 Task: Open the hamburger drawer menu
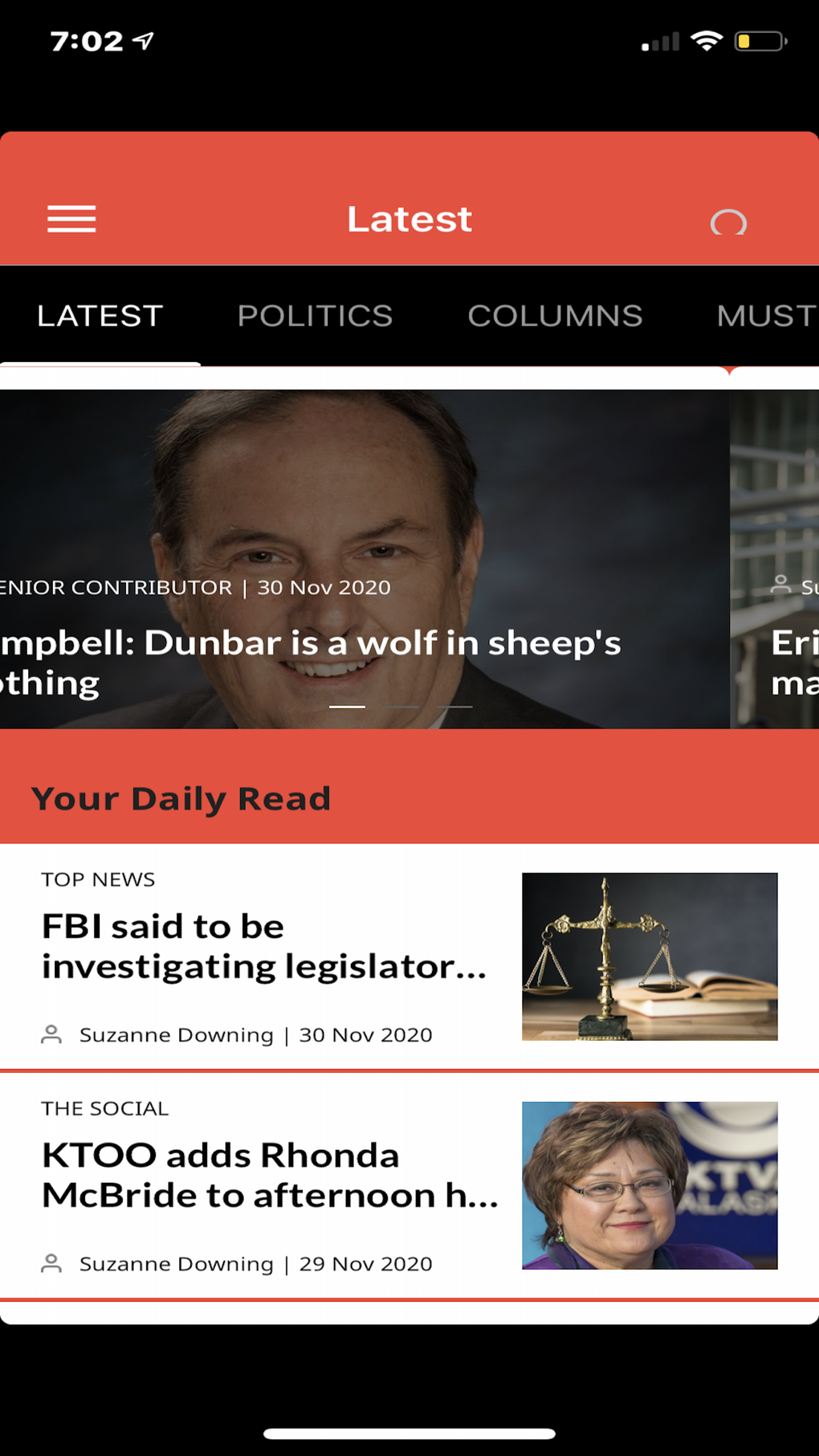71,218
